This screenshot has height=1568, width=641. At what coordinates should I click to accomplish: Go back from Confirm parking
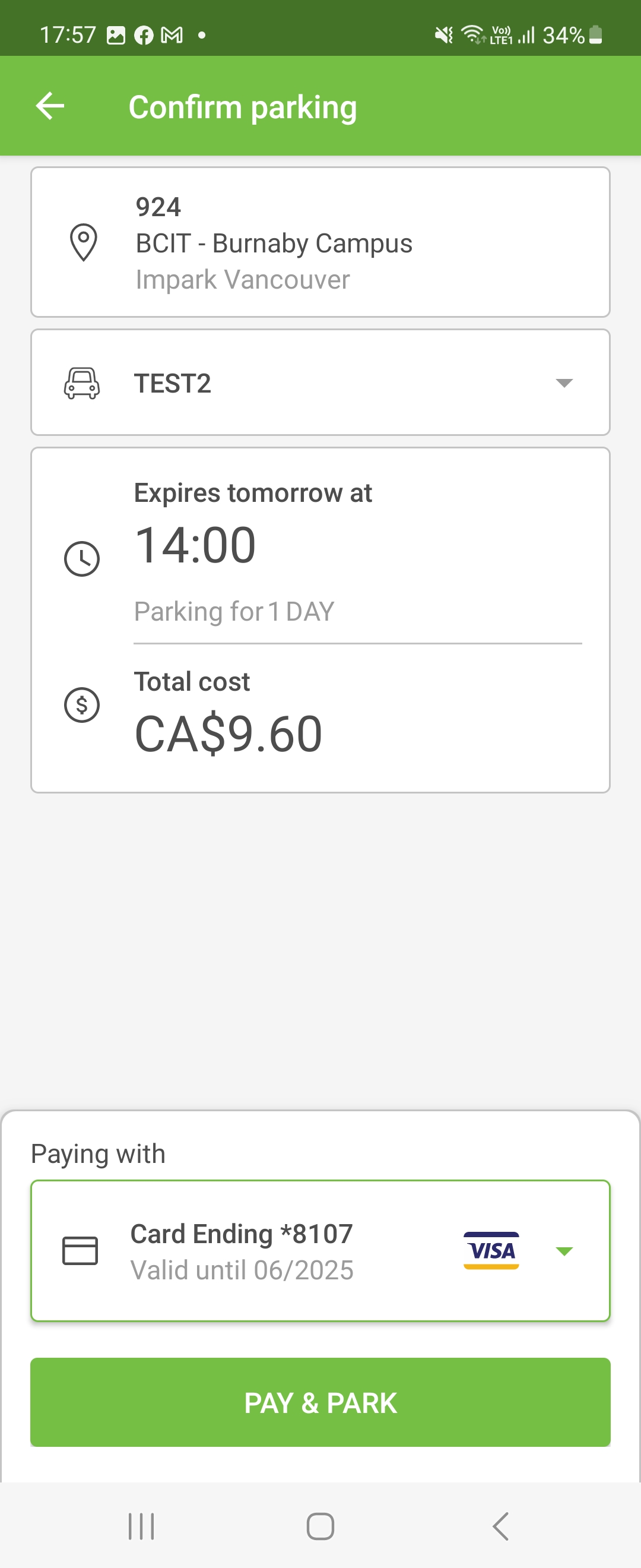tap(50, 106)
